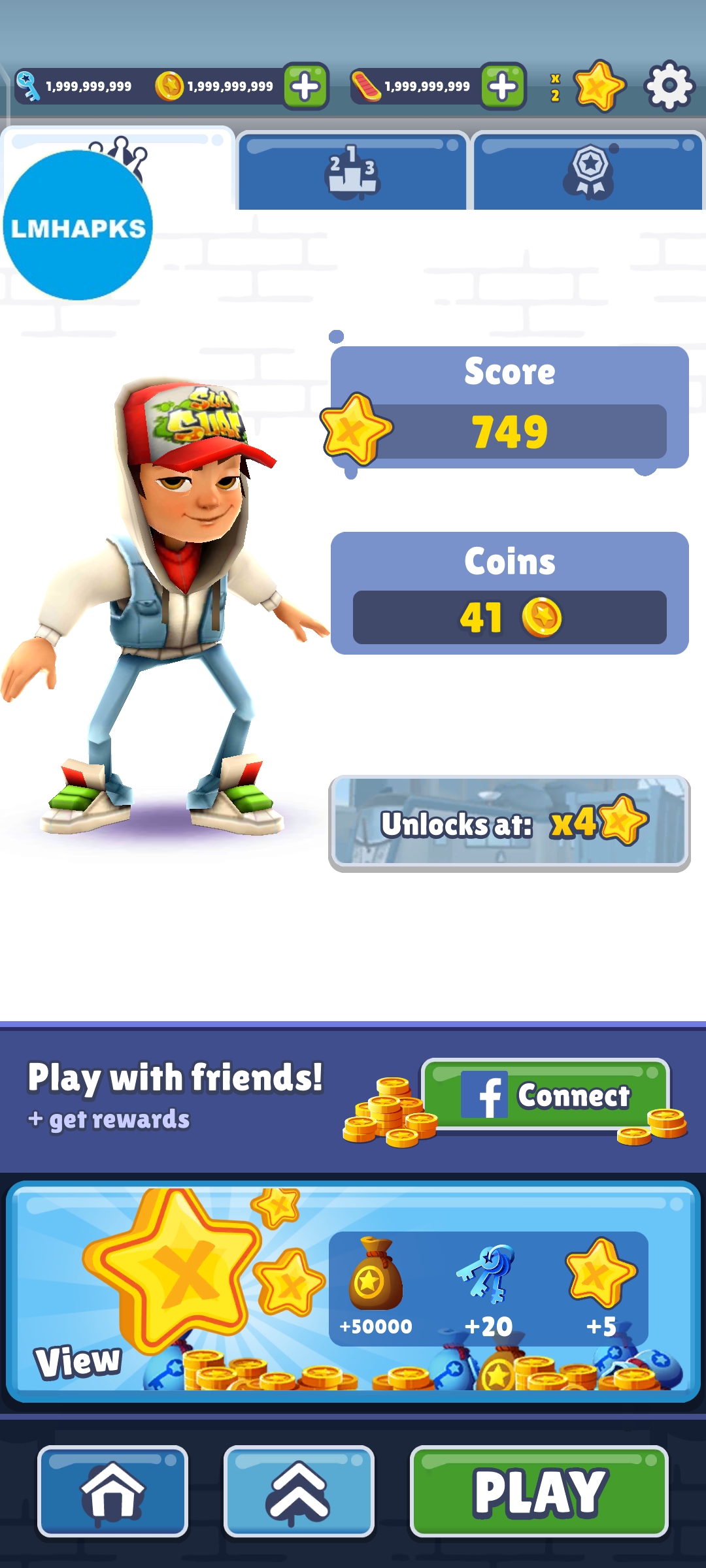This screenshot has width=706, height=1568.
Task: Add more coins with plus button
Action: [305, 86]
